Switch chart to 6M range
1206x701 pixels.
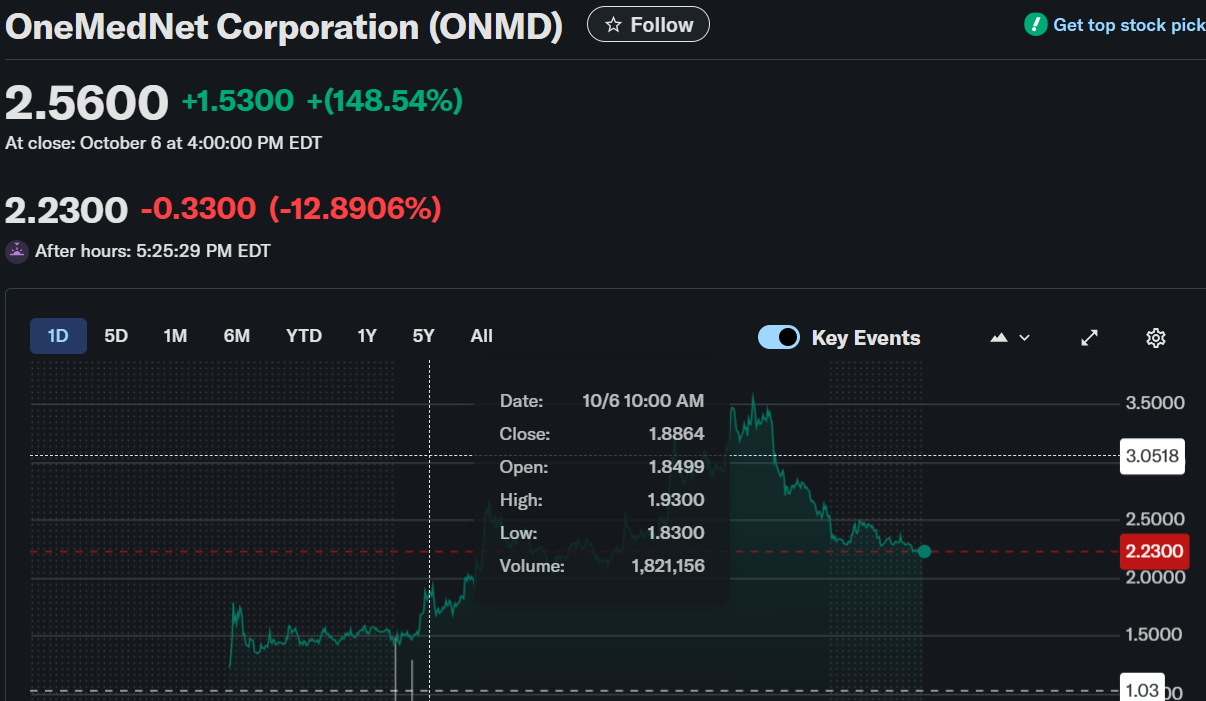236,336
